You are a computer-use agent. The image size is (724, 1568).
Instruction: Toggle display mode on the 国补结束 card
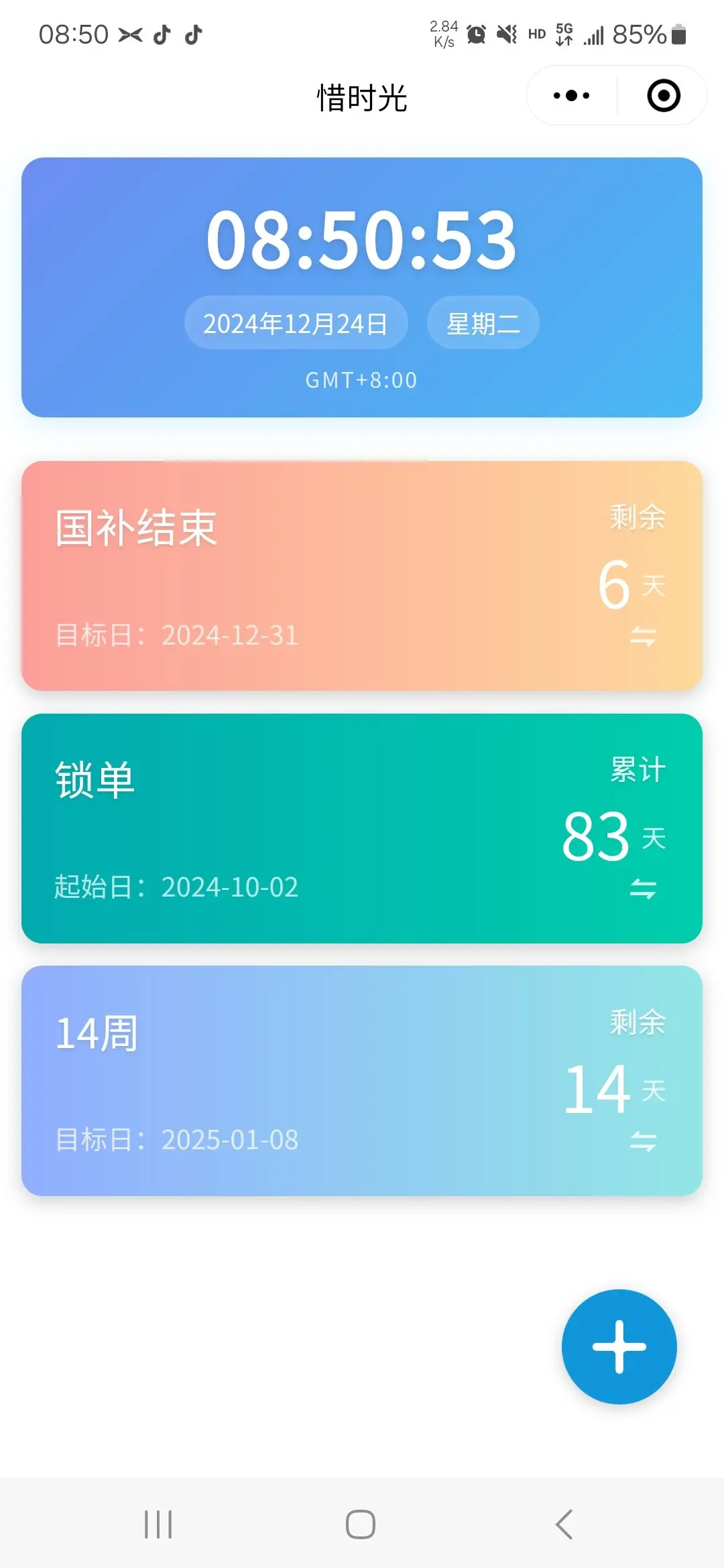[x=643, y=636]
